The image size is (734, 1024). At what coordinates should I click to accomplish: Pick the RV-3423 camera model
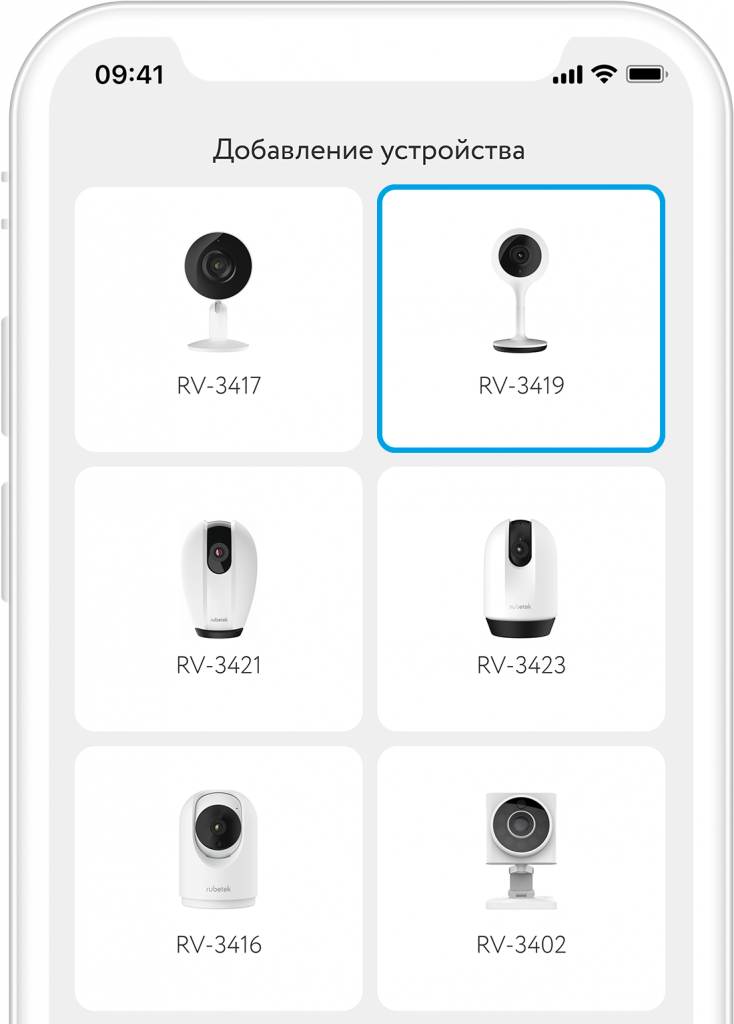521,598
